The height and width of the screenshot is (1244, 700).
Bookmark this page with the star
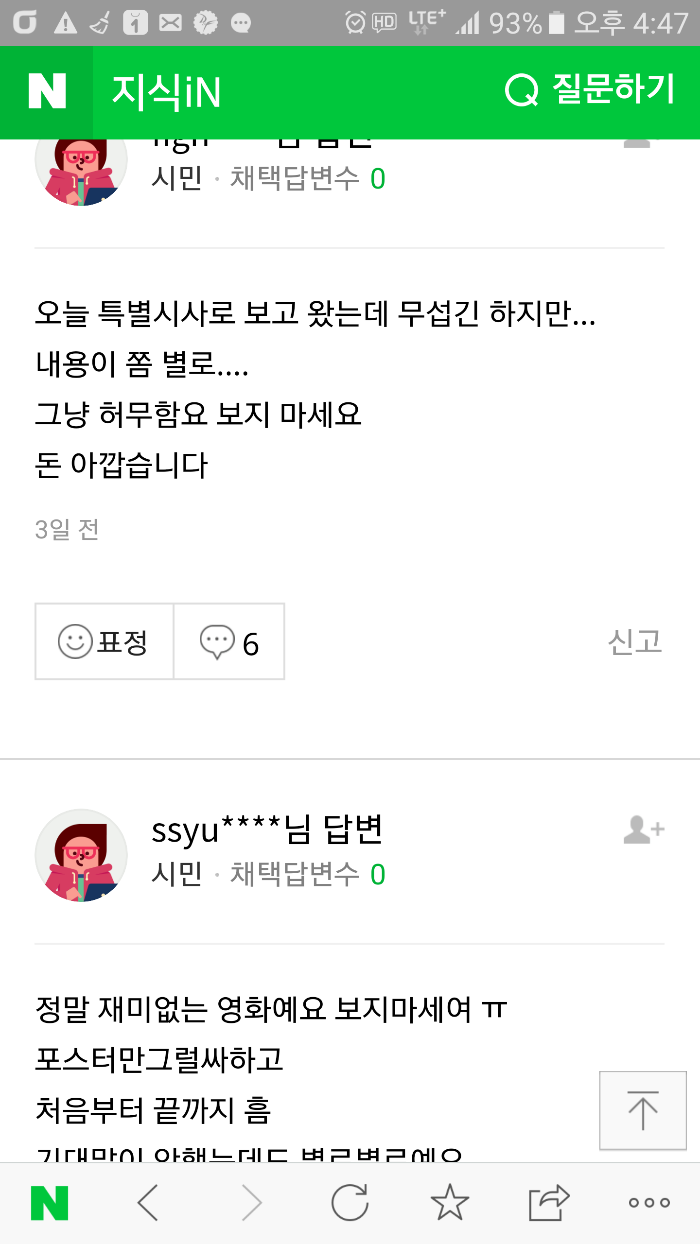(x=449, y=1203)
